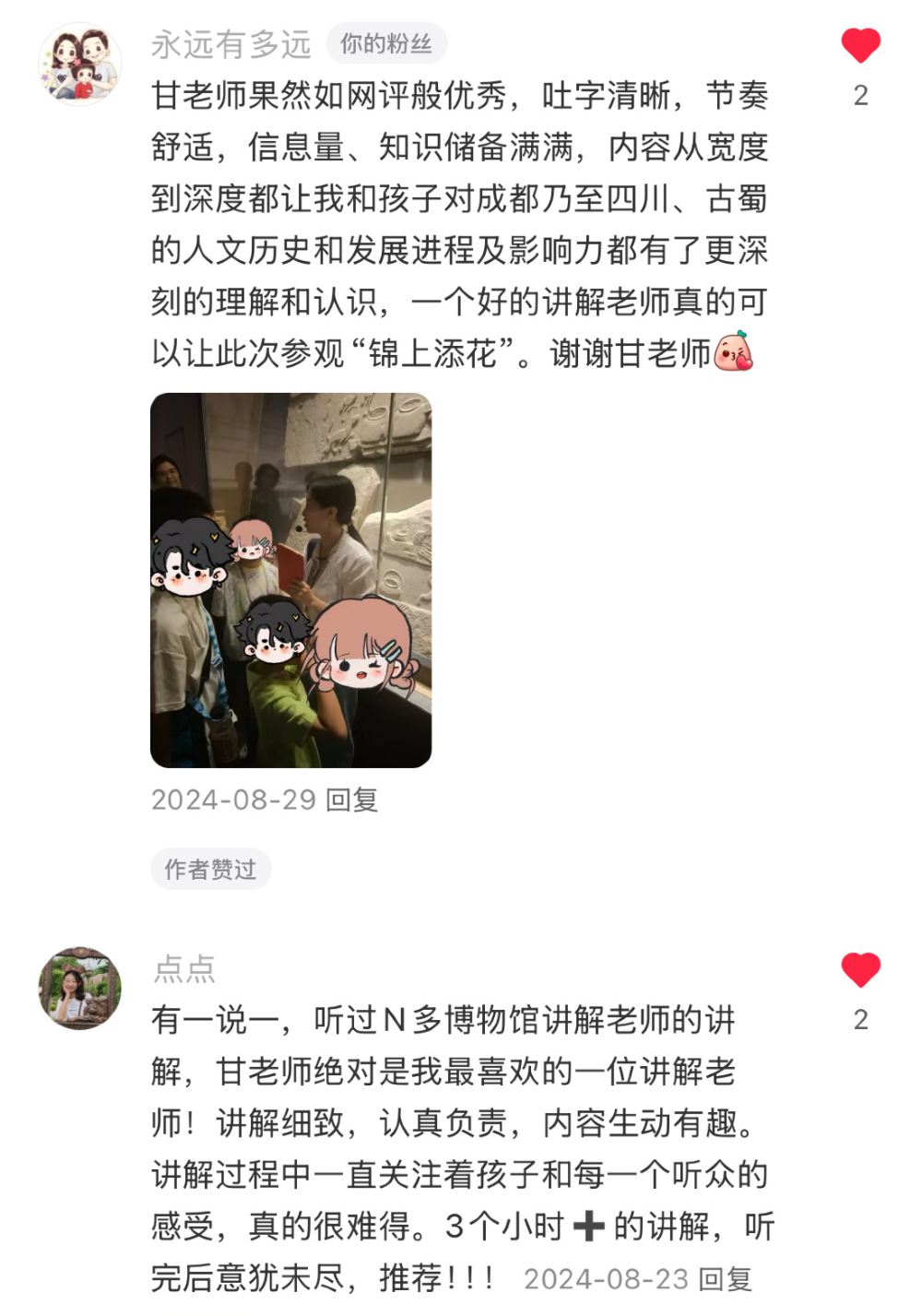Screen dimensions: 922x1316
Task: Open 点点's profile avatar
Action: click(79, 988)
